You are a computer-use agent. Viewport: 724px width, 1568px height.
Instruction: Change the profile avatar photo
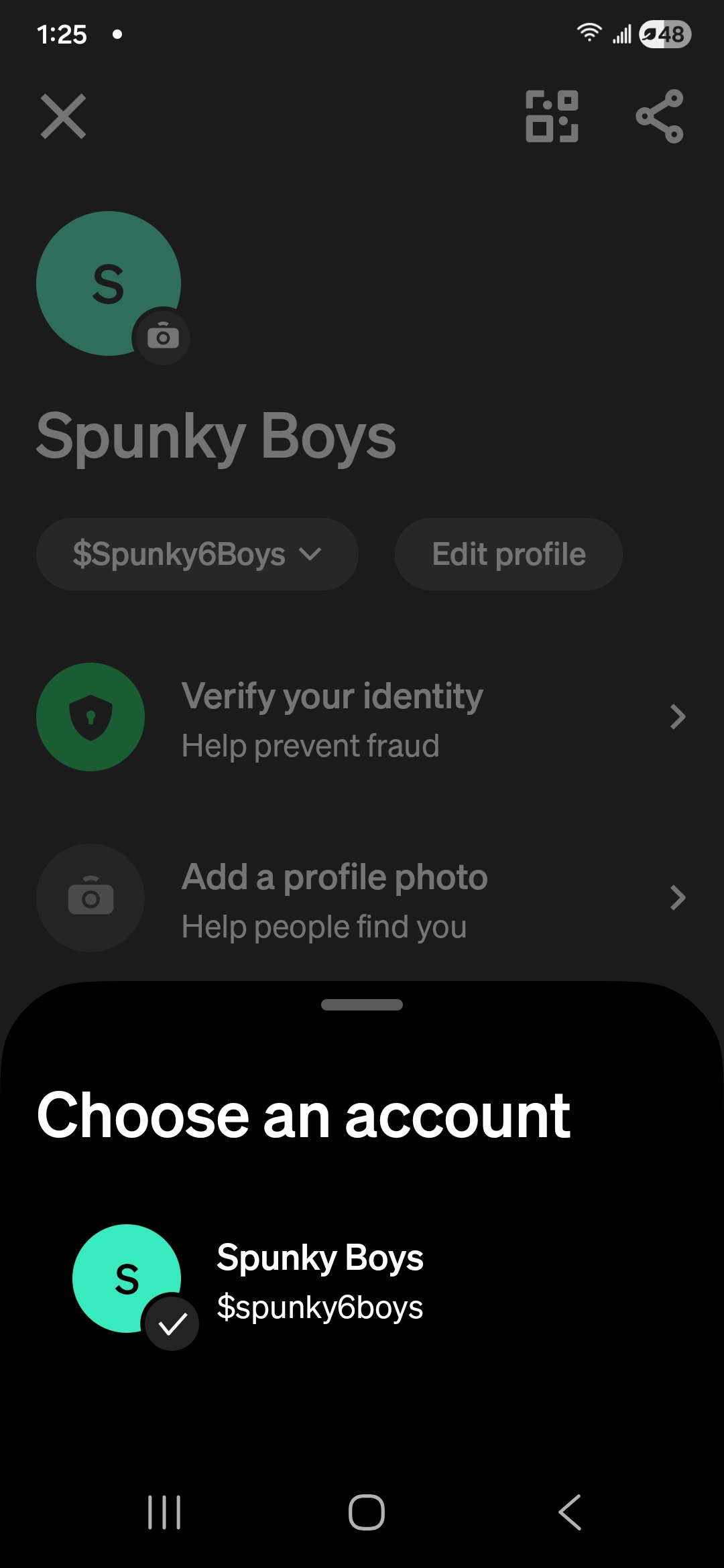(162, 336)
